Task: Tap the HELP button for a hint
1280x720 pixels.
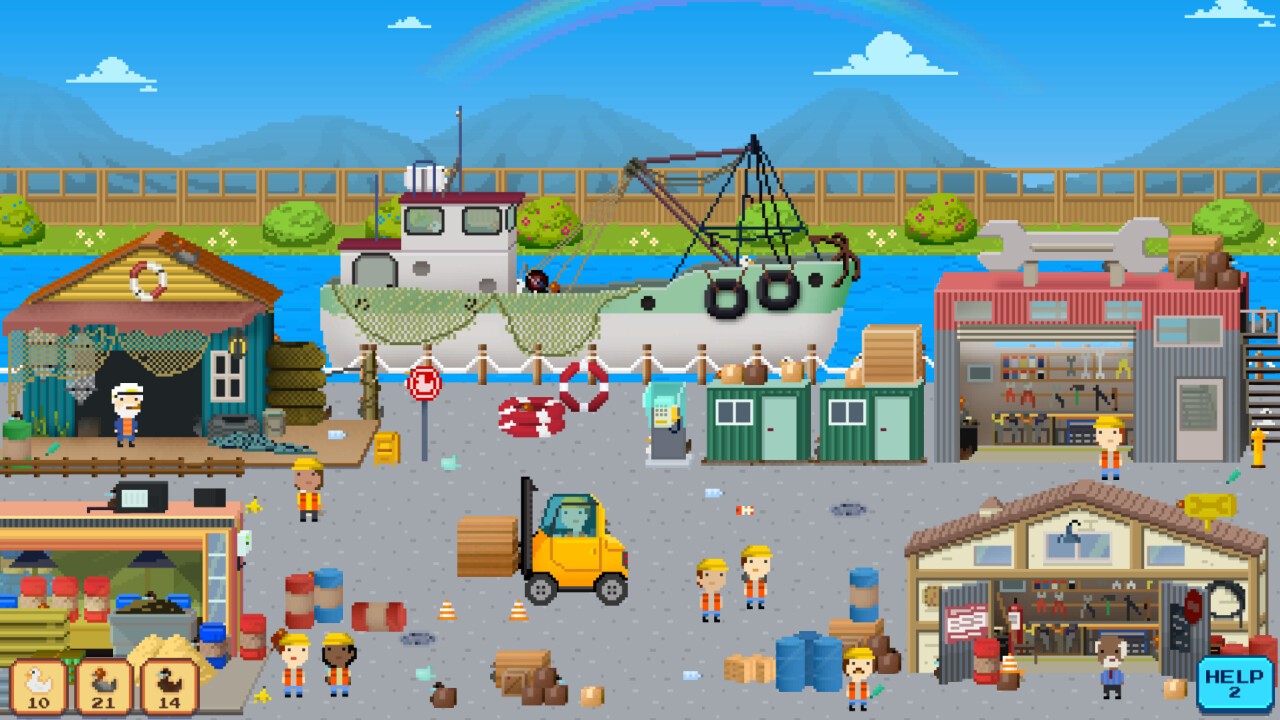Action: click(1234, 684)
